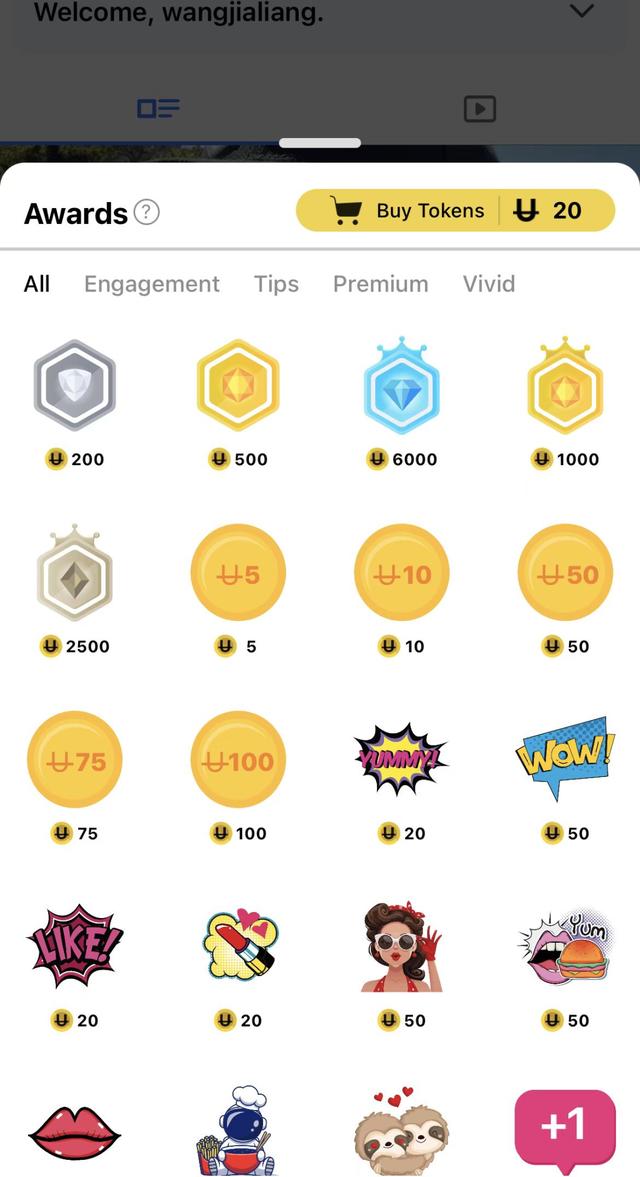Switch to the Tips tab
The width and height of the screenshot is (640, 1177).
coord(276,284)
